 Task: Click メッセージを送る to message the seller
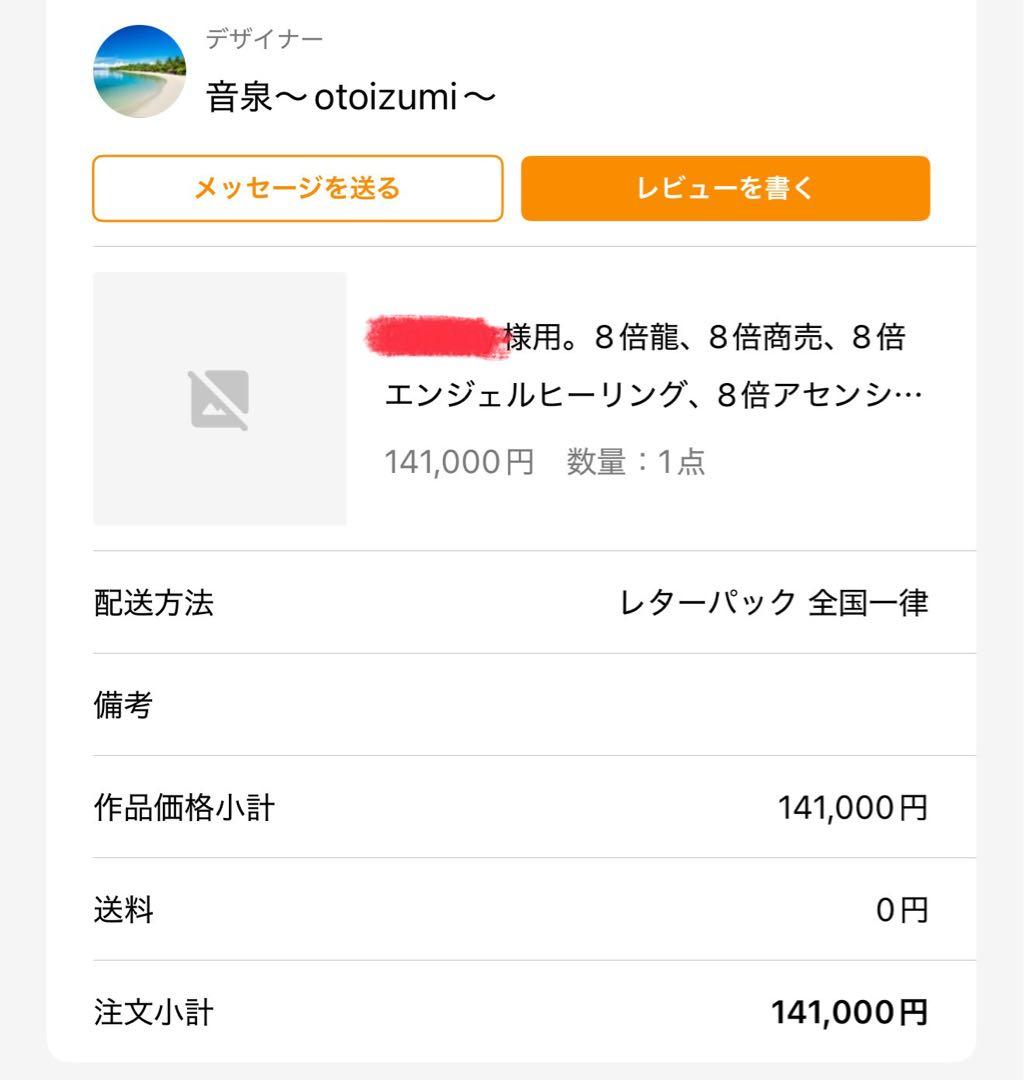point(297,188)
